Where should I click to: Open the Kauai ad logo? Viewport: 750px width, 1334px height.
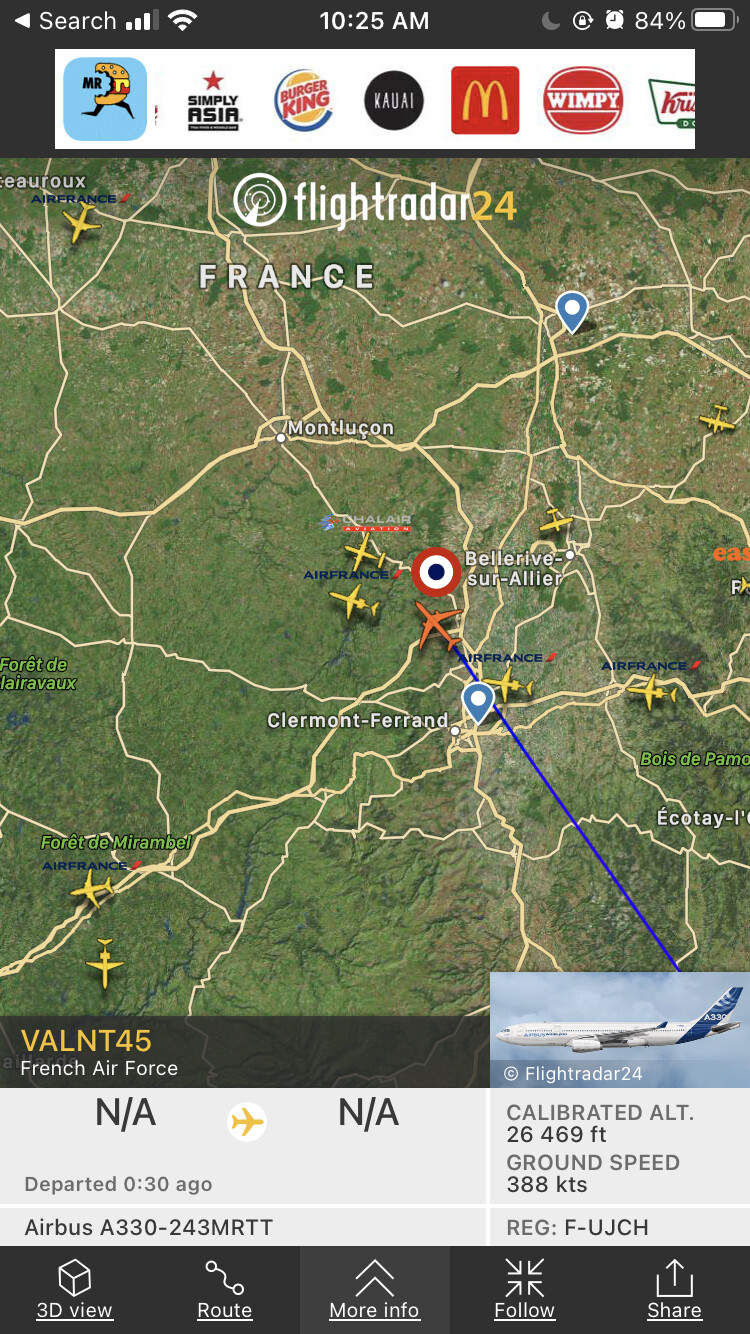click(x=394, y=100)
